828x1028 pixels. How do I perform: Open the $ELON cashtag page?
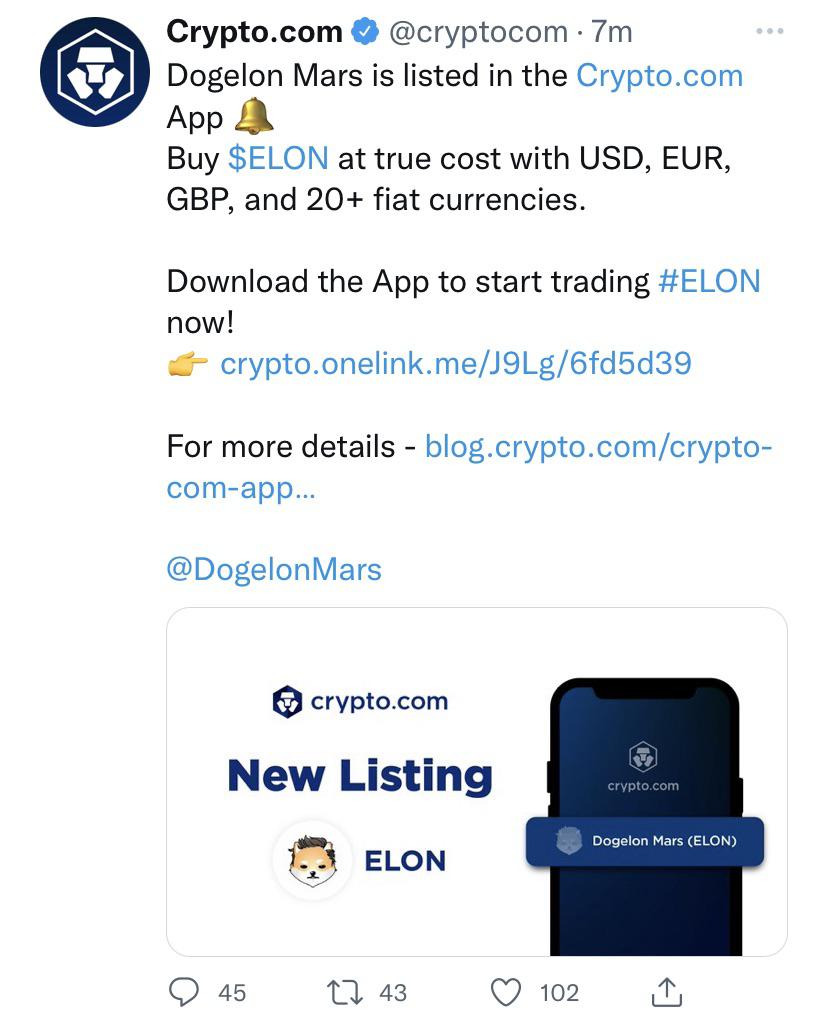pos(281,158)
